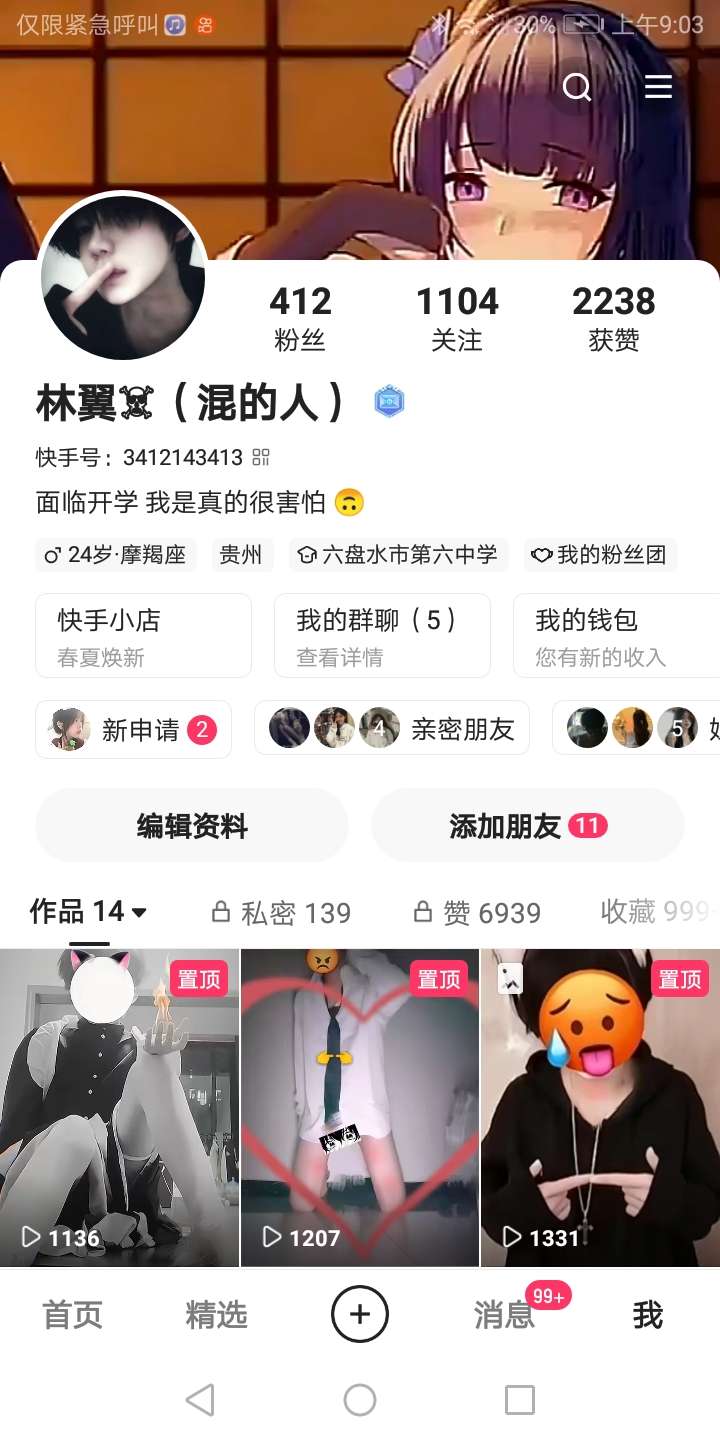This screenshot has width=720, height=1440.
Task: Tap the plus create button
Action: [360, 1314]
